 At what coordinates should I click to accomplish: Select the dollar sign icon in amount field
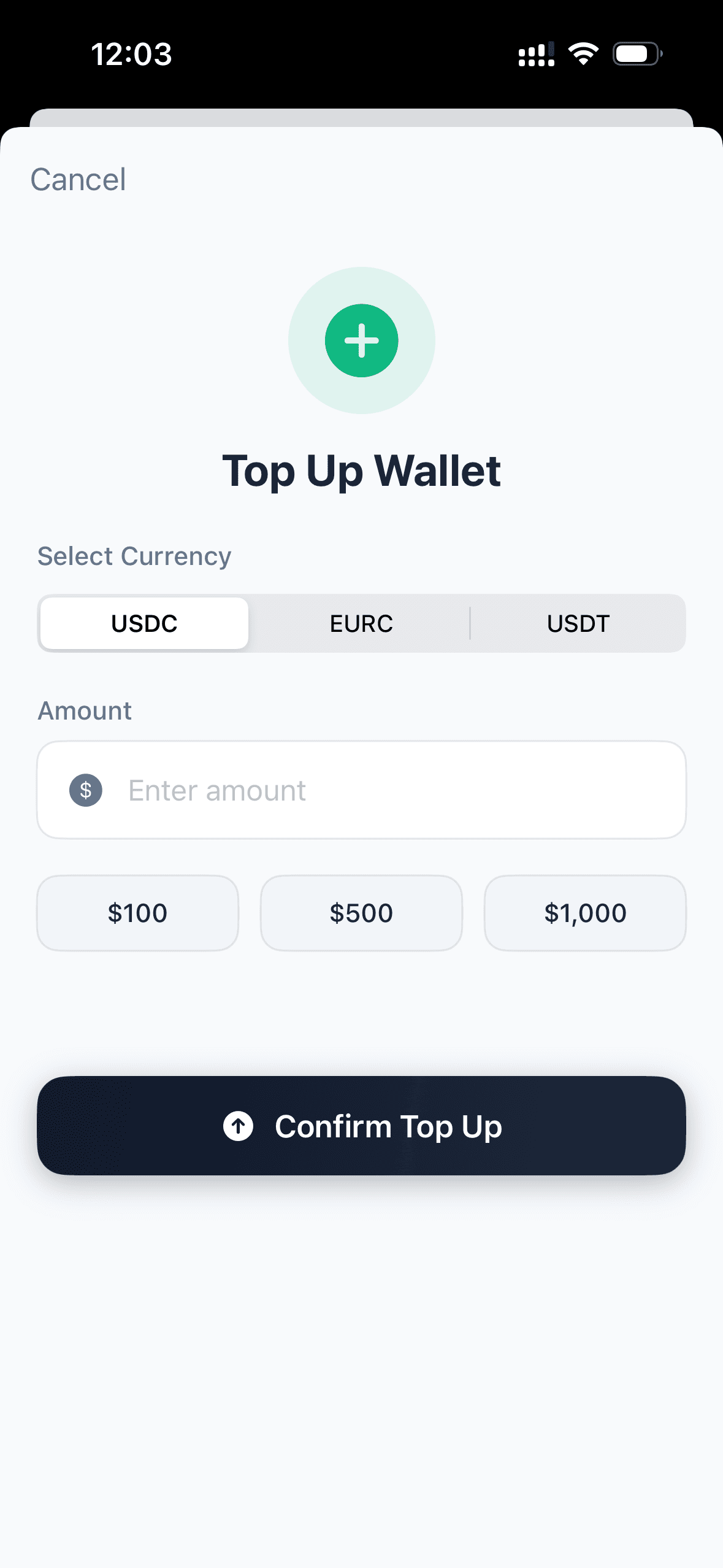pyautogui.click(x=86, y=790)
